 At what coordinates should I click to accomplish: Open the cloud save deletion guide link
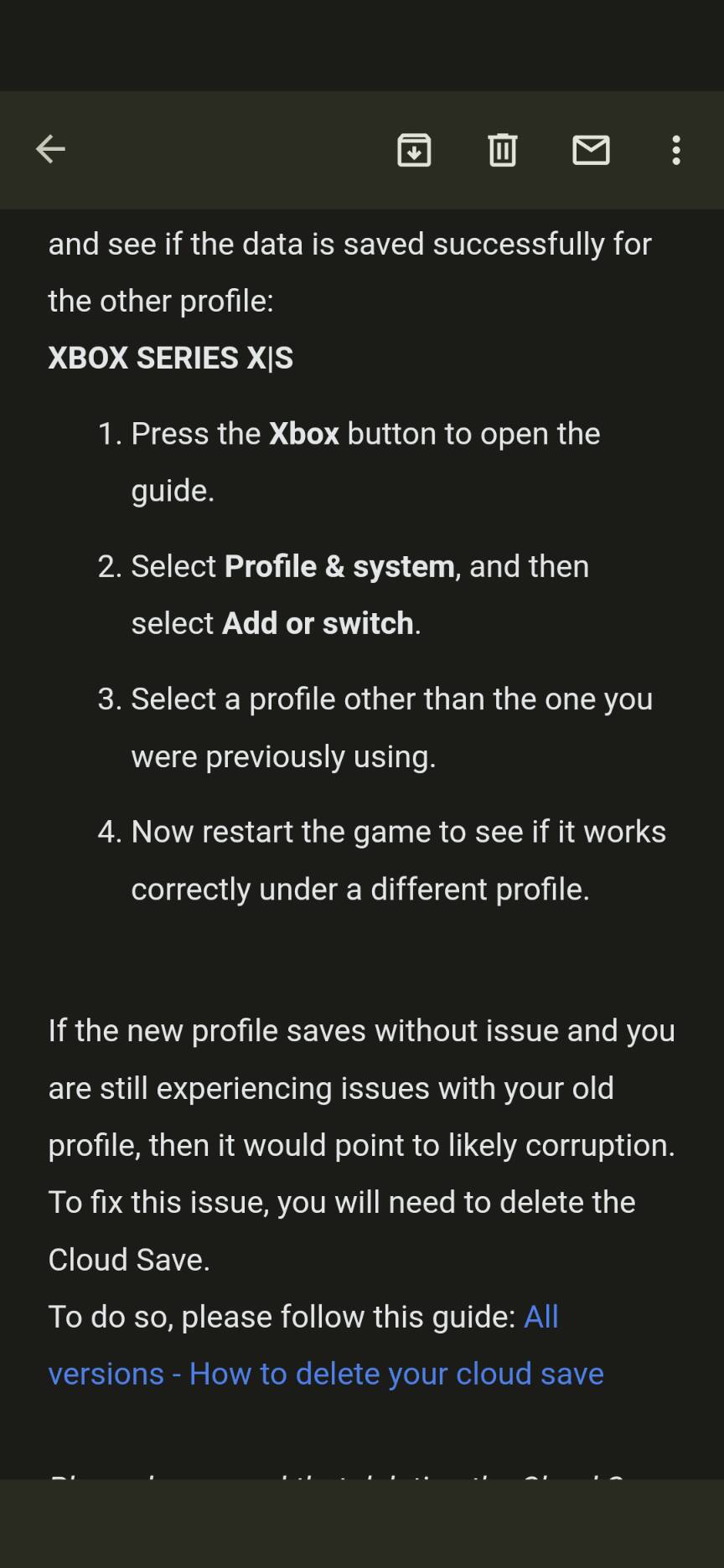[325, 1374]
